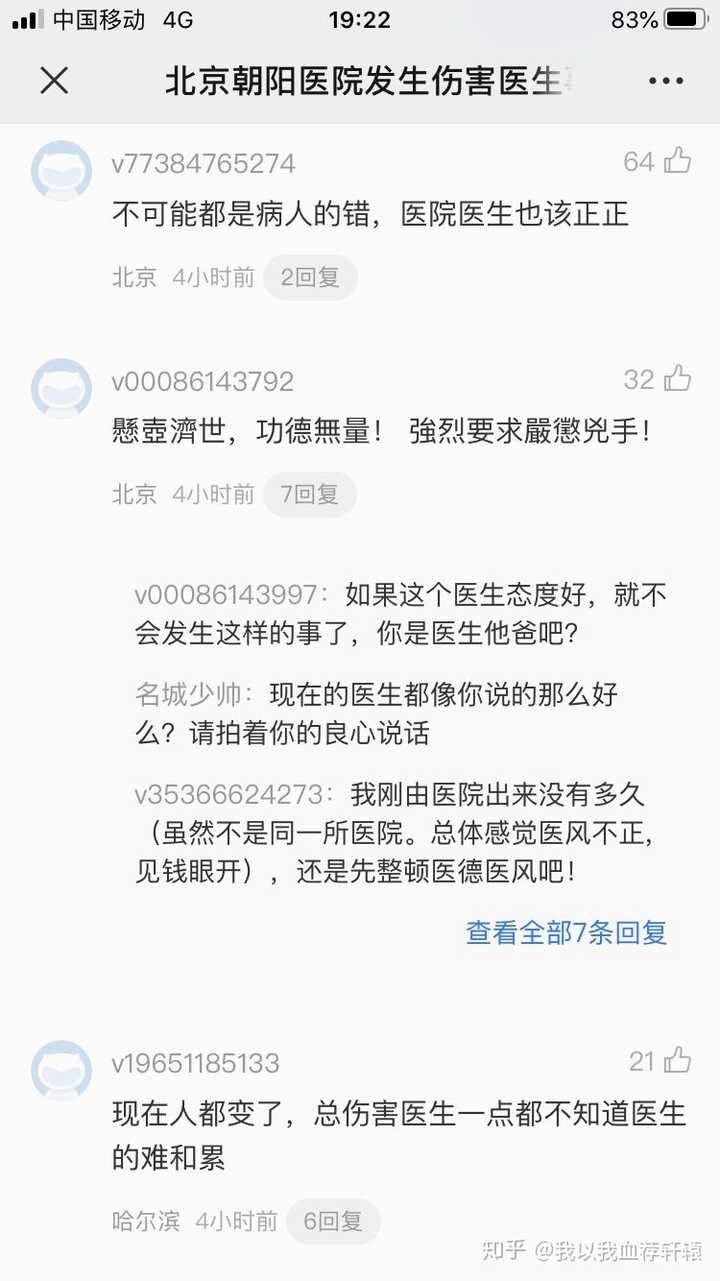
Task: Close the article with the X
Action: tap(54, 80)
